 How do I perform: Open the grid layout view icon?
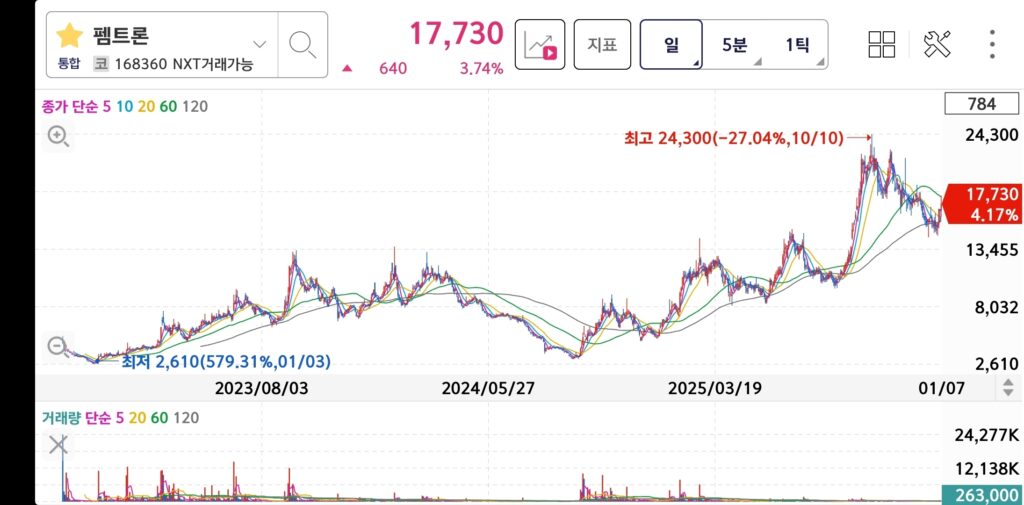click(882, 44)
